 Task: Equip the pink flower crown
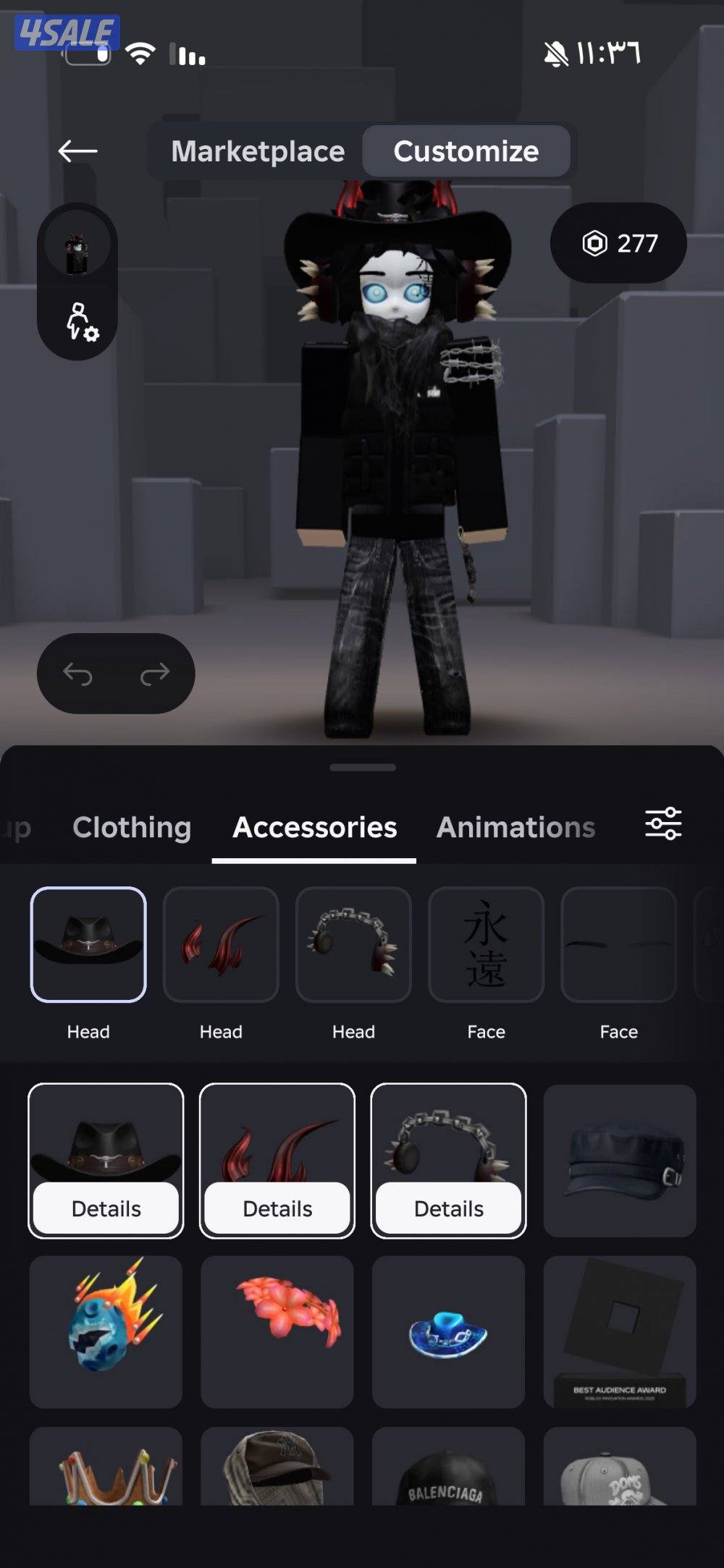click(x=277, y=1331)
